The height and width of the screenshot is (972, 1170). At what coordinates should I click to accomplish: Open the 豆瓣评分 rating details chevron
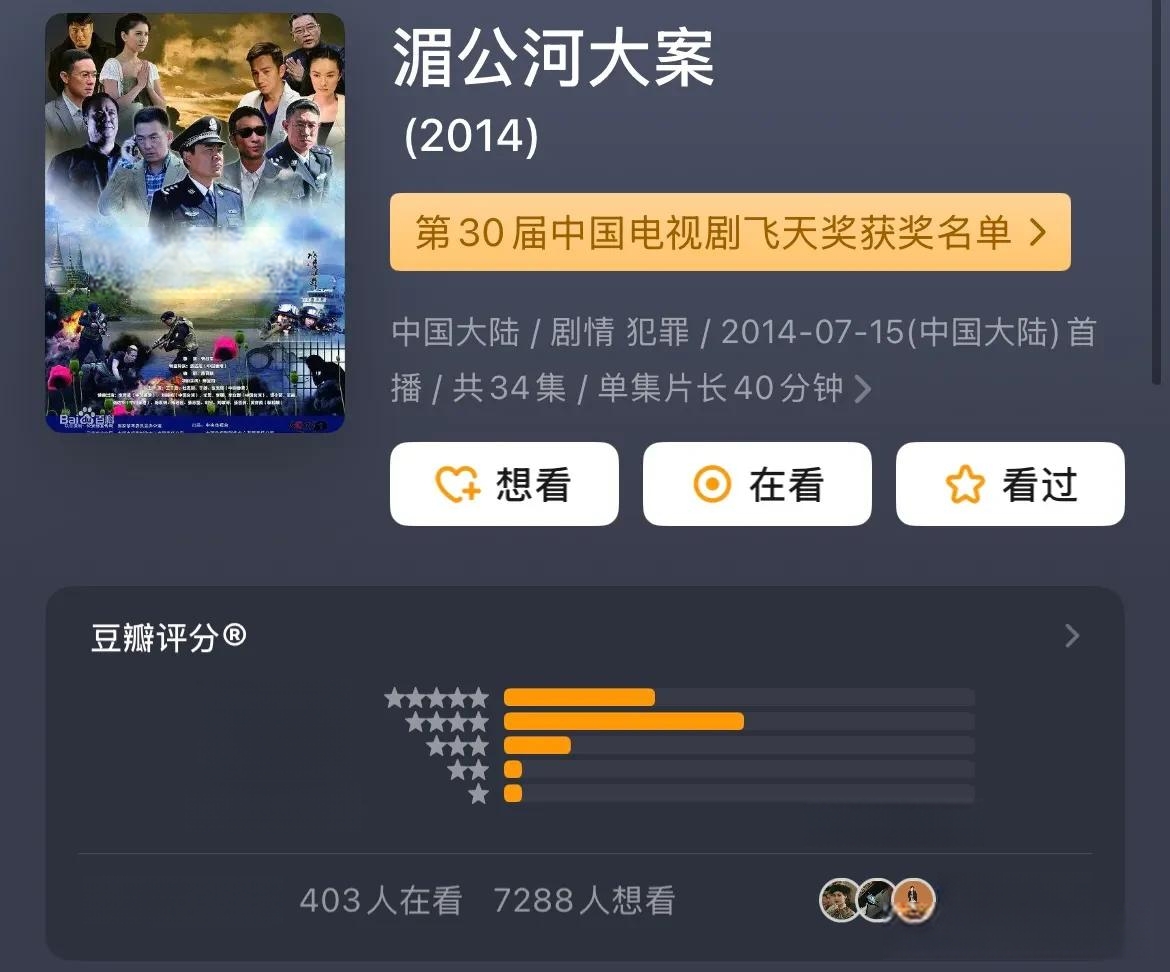(1072, 636)
